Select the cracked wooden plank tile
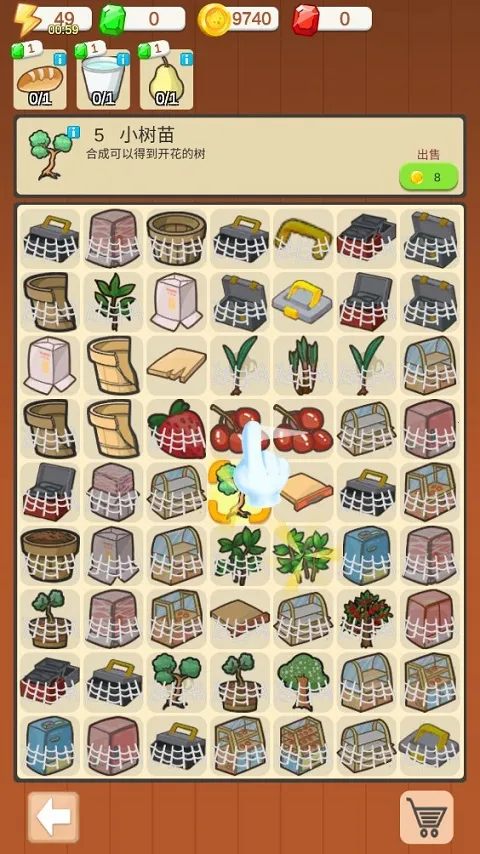 (177, 365)
